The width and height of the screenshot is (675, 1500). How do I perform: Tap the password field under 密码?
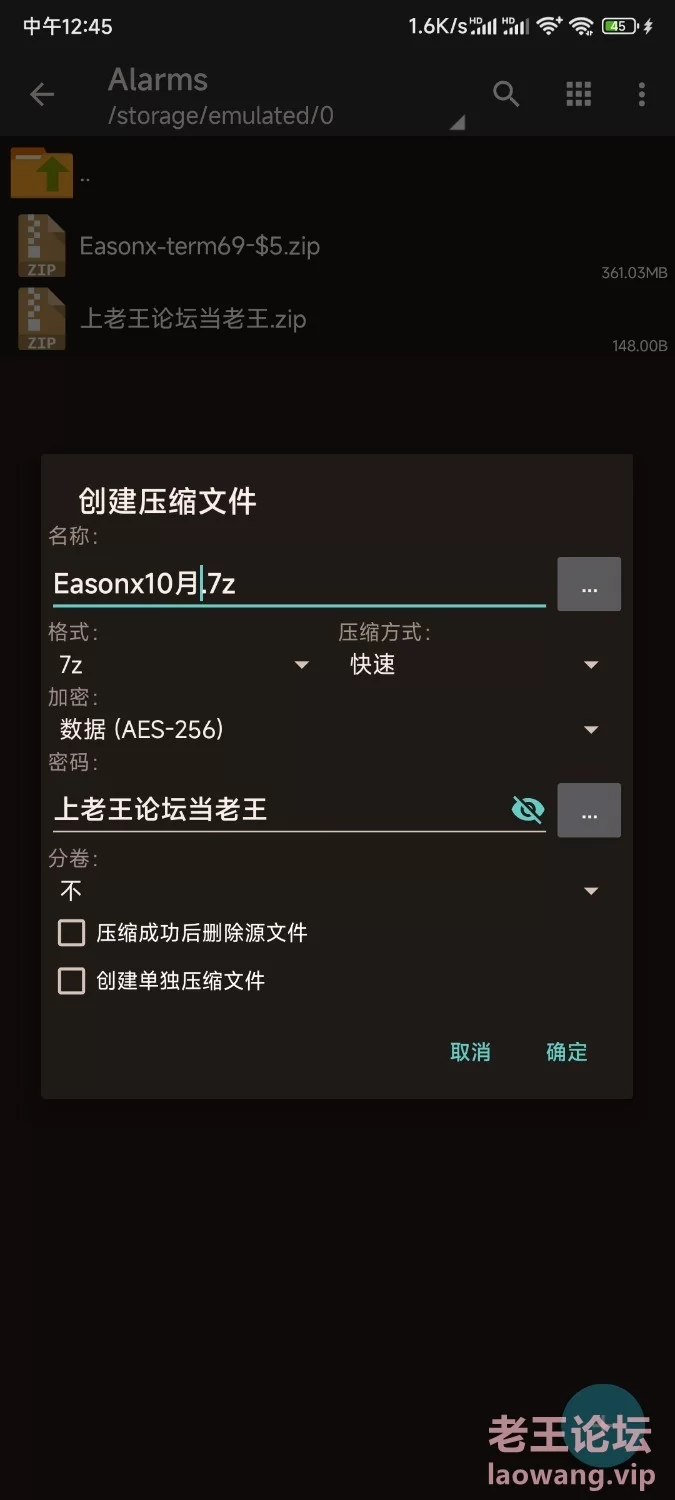(280, 809)
